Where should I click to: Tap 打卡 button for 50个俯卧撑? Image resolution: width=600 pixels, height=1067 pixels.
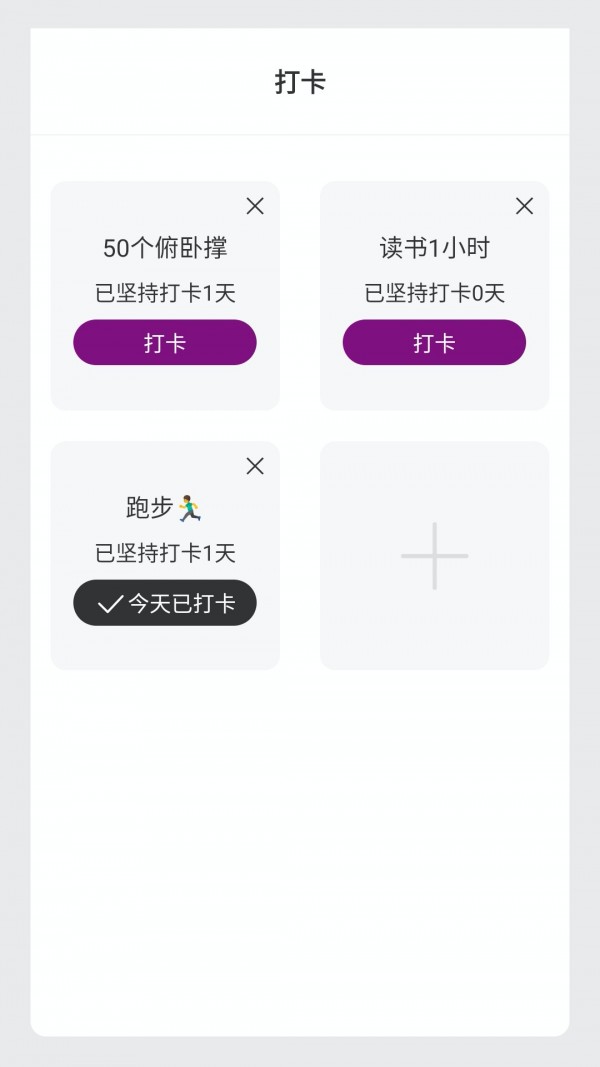(x=165, y=342)
